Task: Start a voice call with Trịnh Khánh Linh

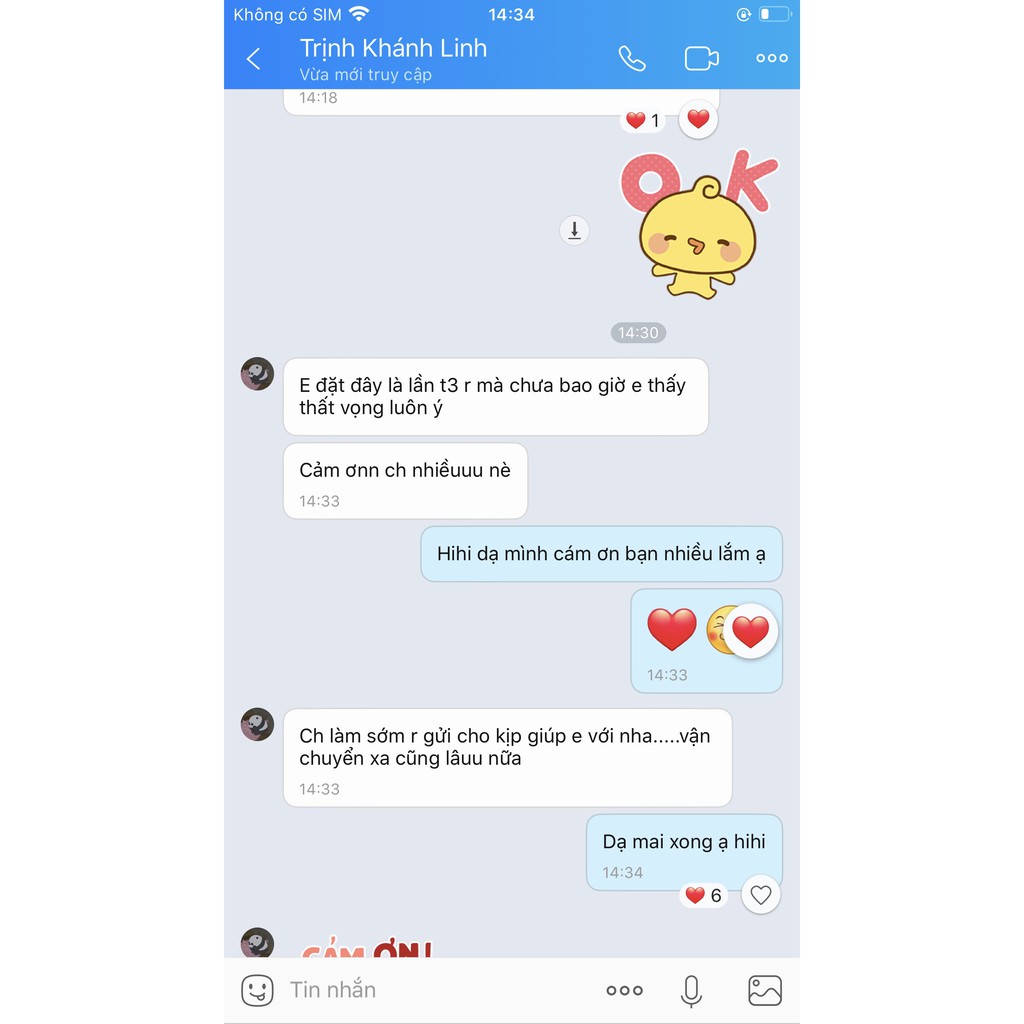Action: click(632, 58)
